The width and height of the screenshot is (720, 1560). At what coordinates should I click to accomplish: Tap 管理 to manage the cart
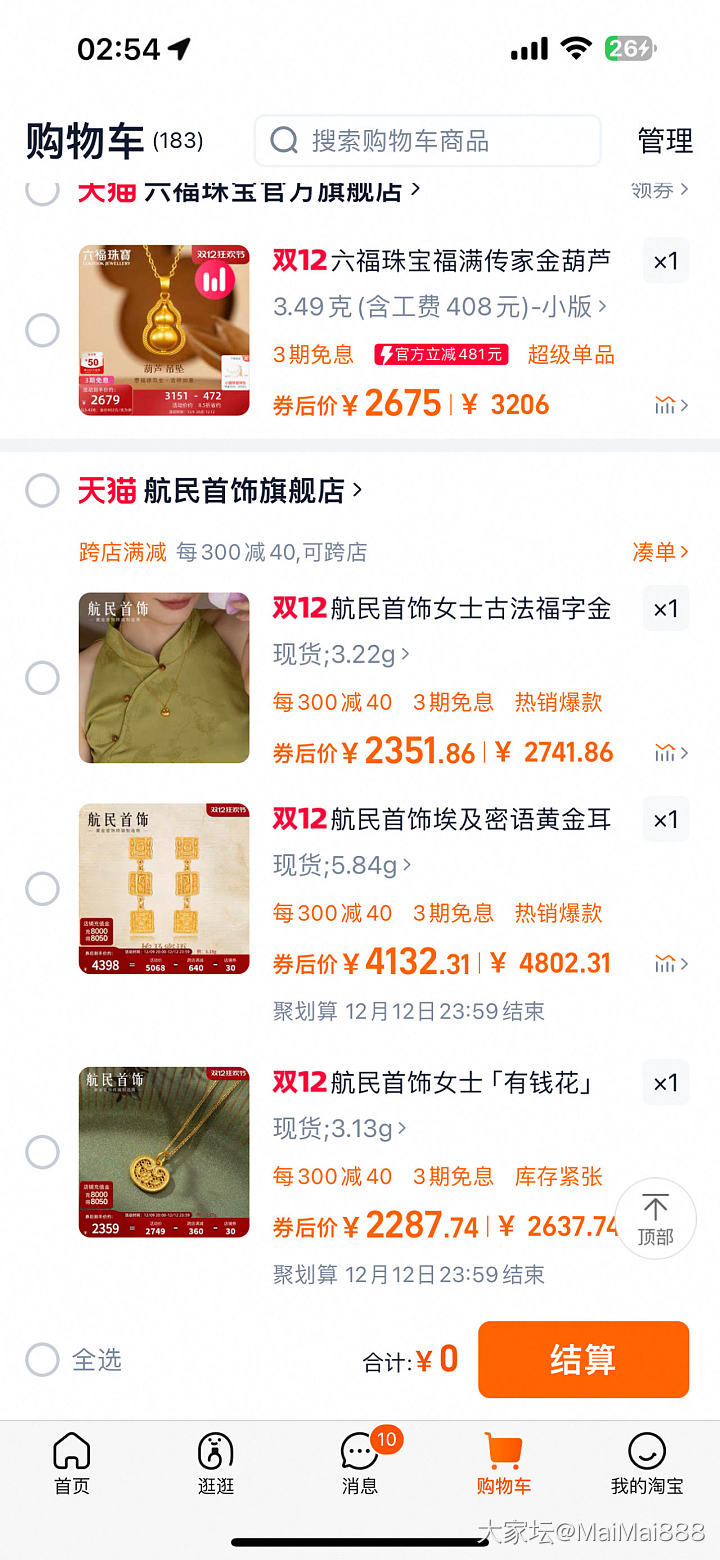(x=665, y=141)
